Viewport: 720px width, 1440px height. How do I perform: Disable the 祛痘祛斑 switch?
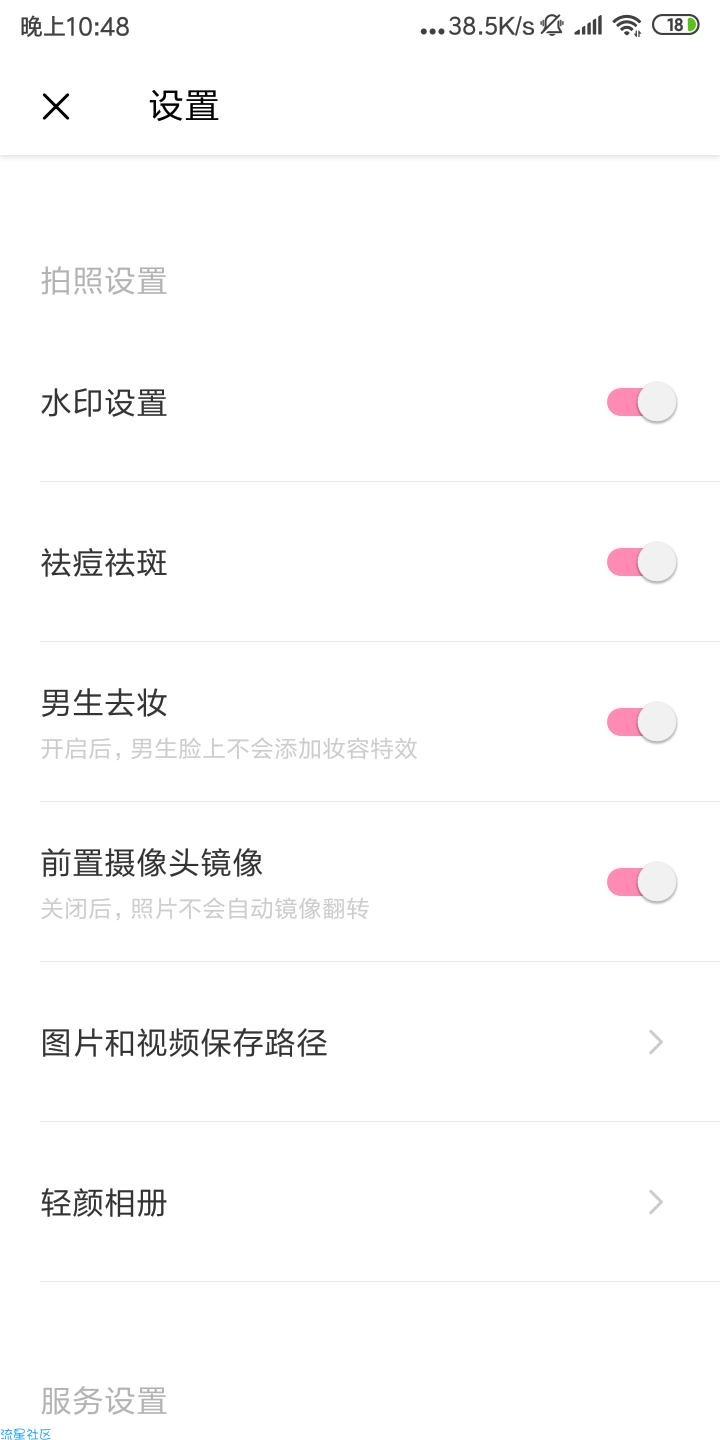(642, 562)
